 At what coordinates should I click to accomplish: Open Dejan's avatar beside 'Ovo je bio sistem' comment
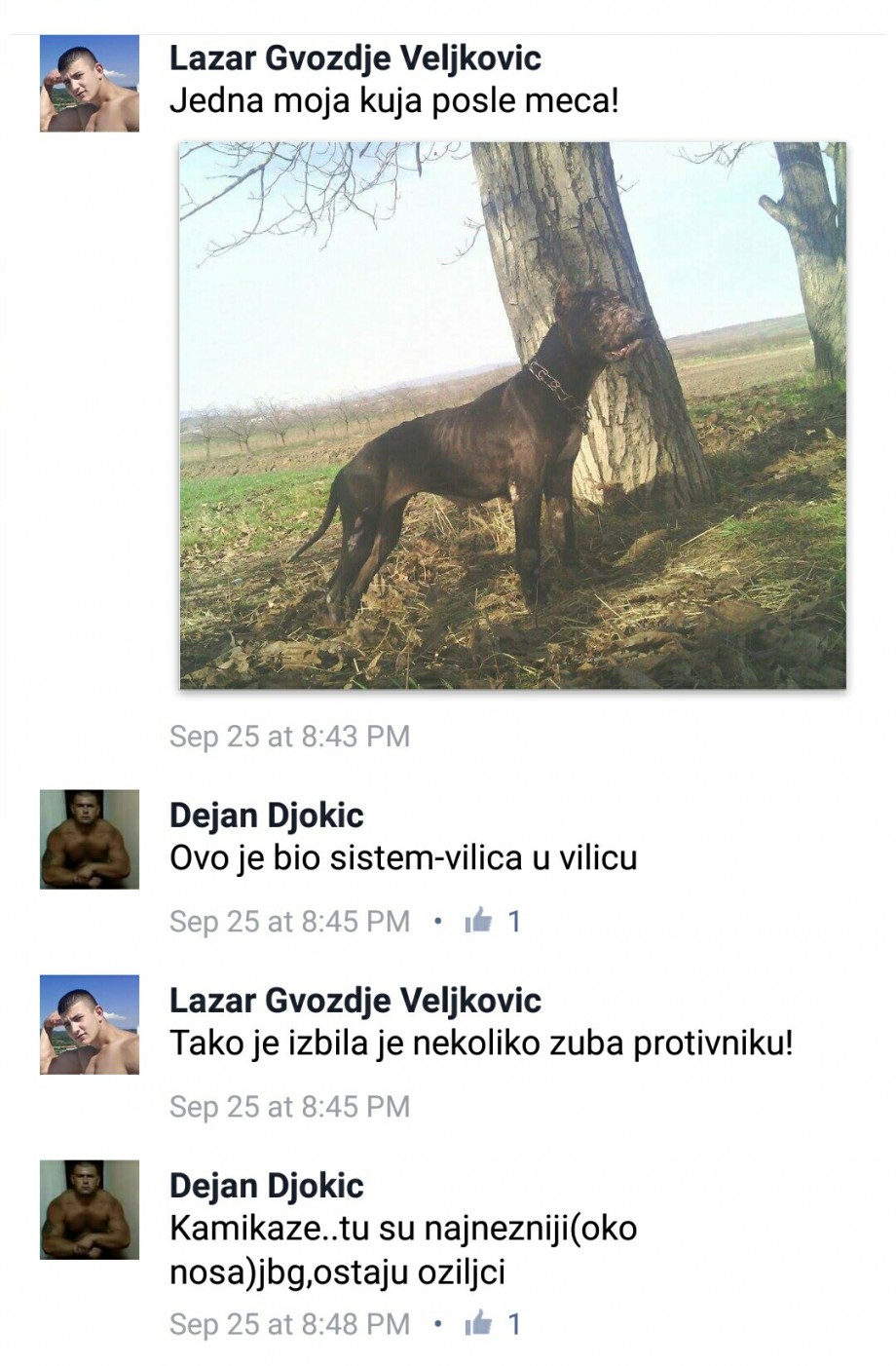pyautogui.click(x=90, y=839)
